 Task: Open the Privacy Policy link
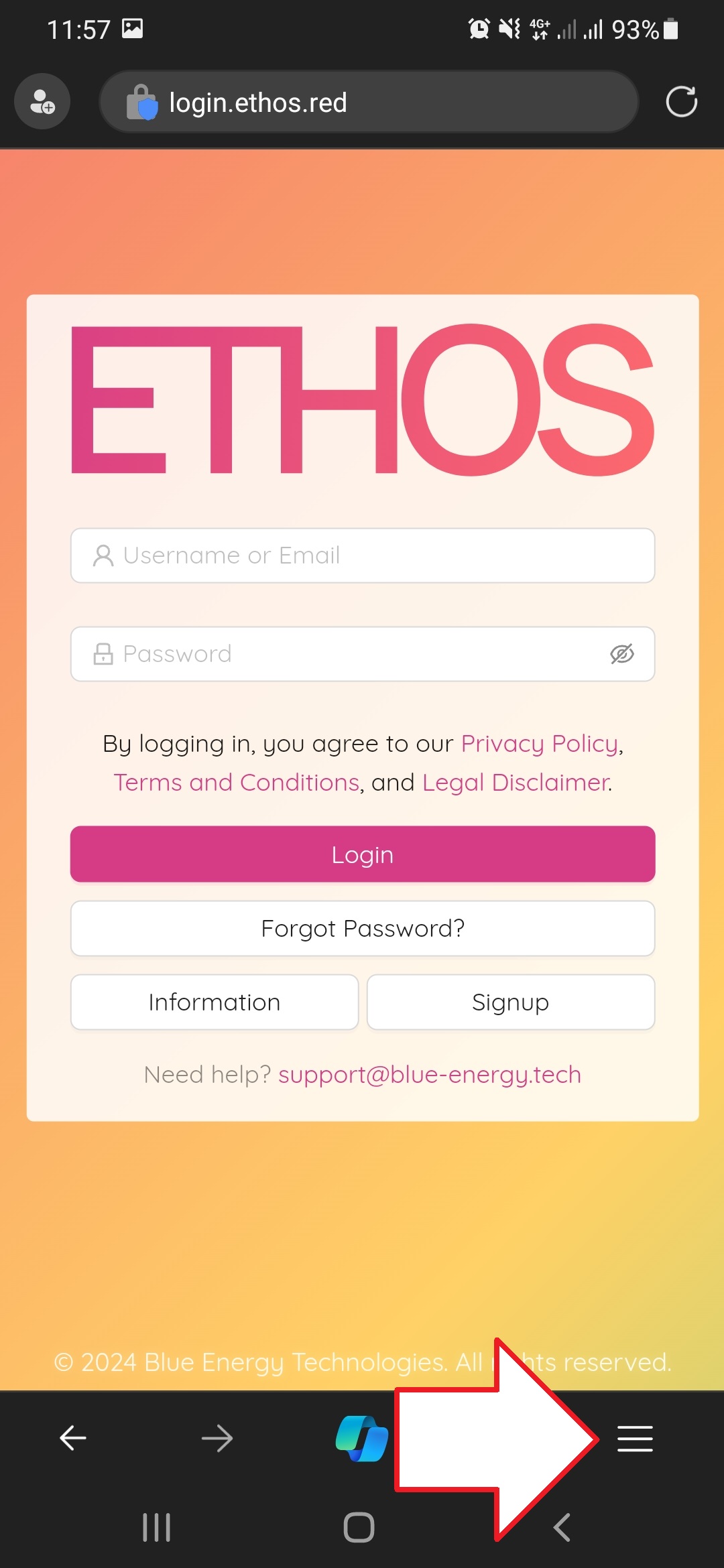pyautogui.click(x=539, y=744)
